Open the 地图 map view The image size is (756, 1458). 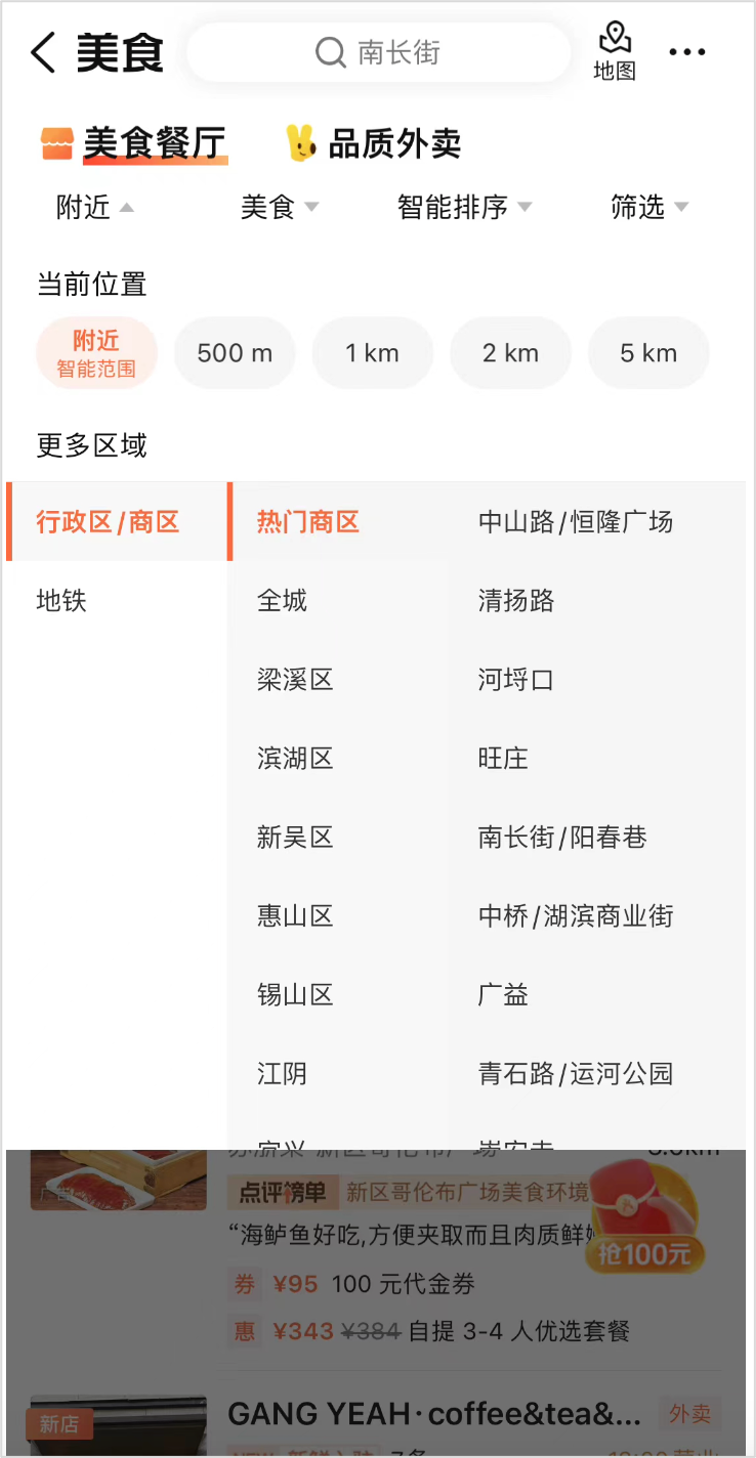pyautogui.click(x=614, y=52)
